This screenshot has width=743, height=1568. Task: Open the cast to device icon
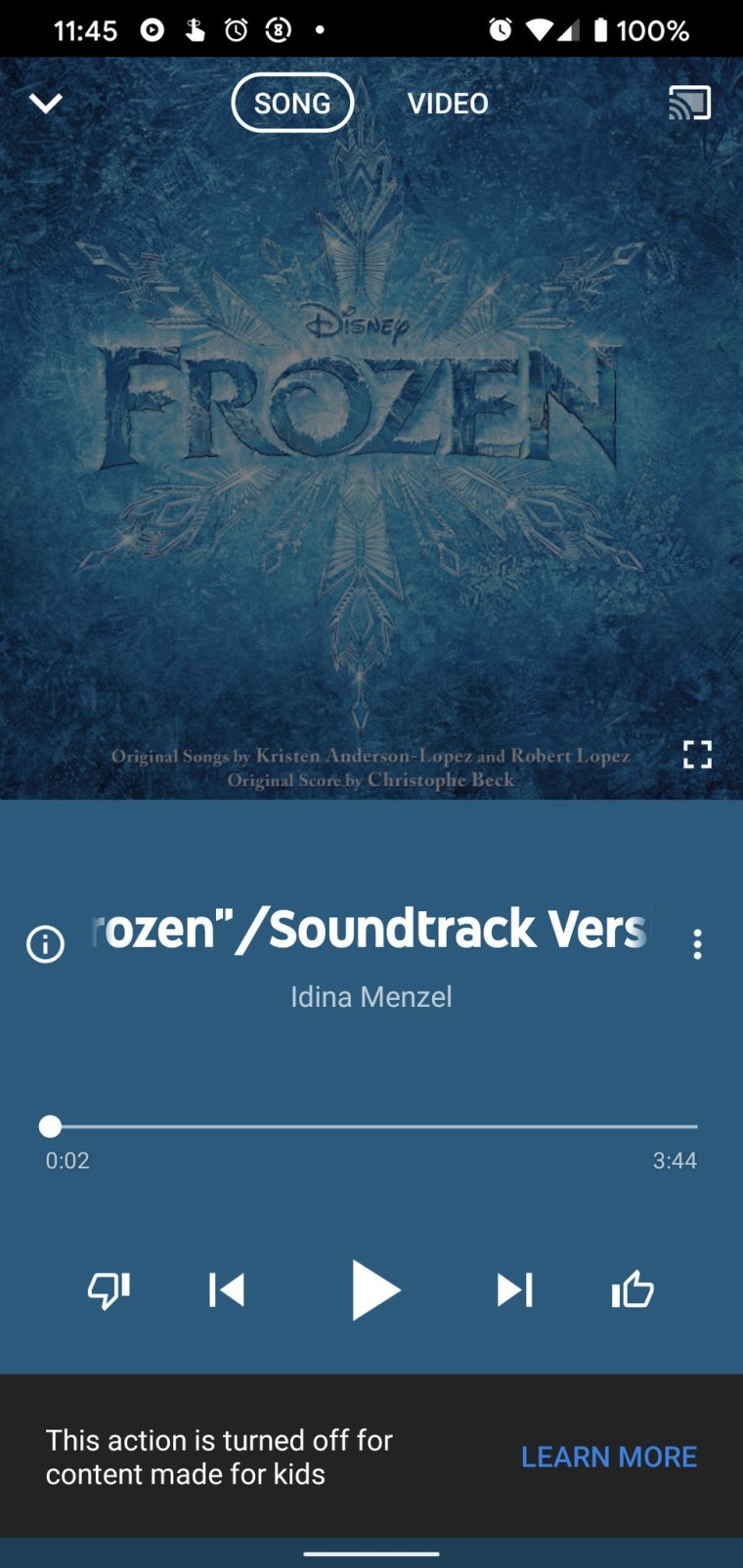click(689, 103)
